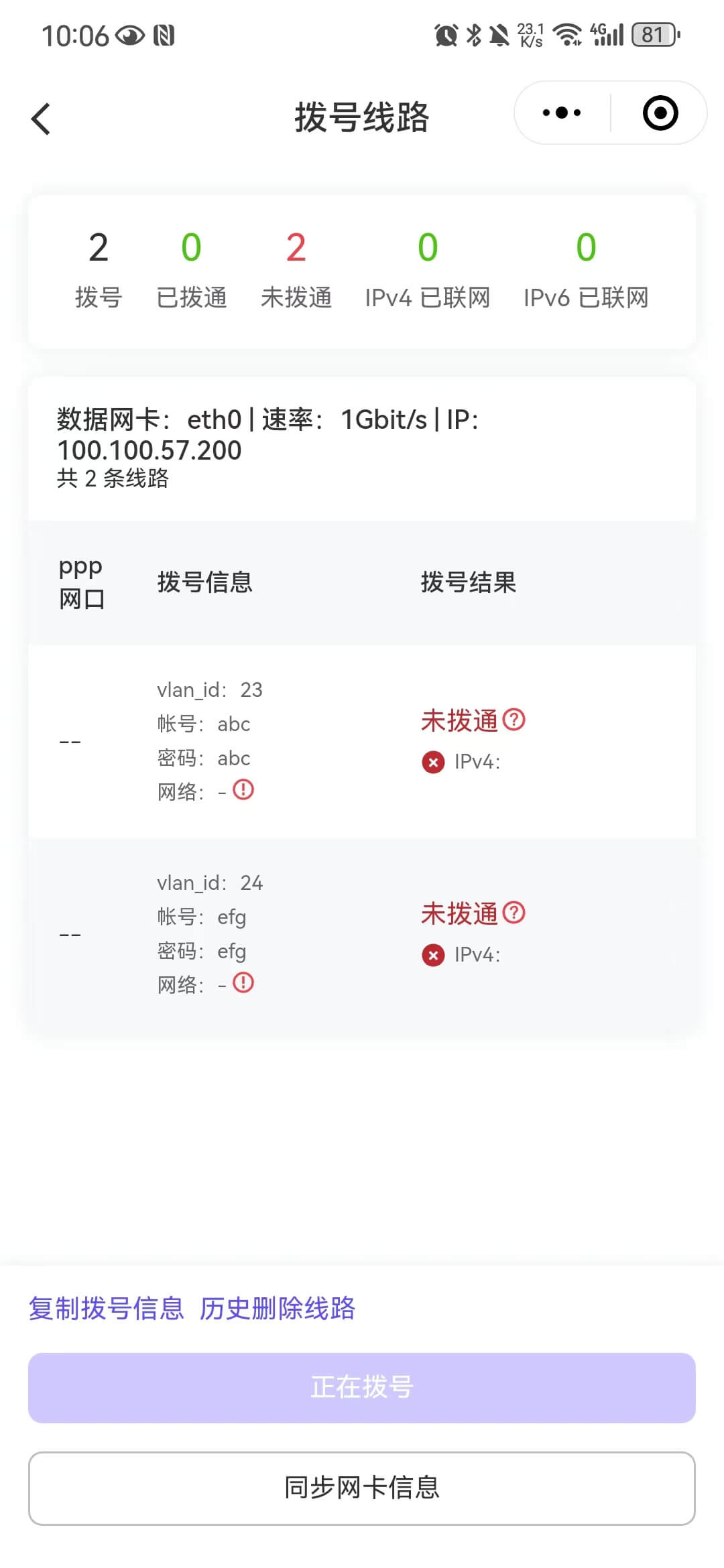724x1568 pixels.
Task: Tap the warning icon next to vlan_id 23 网络 field
Action: coord(243,791)
